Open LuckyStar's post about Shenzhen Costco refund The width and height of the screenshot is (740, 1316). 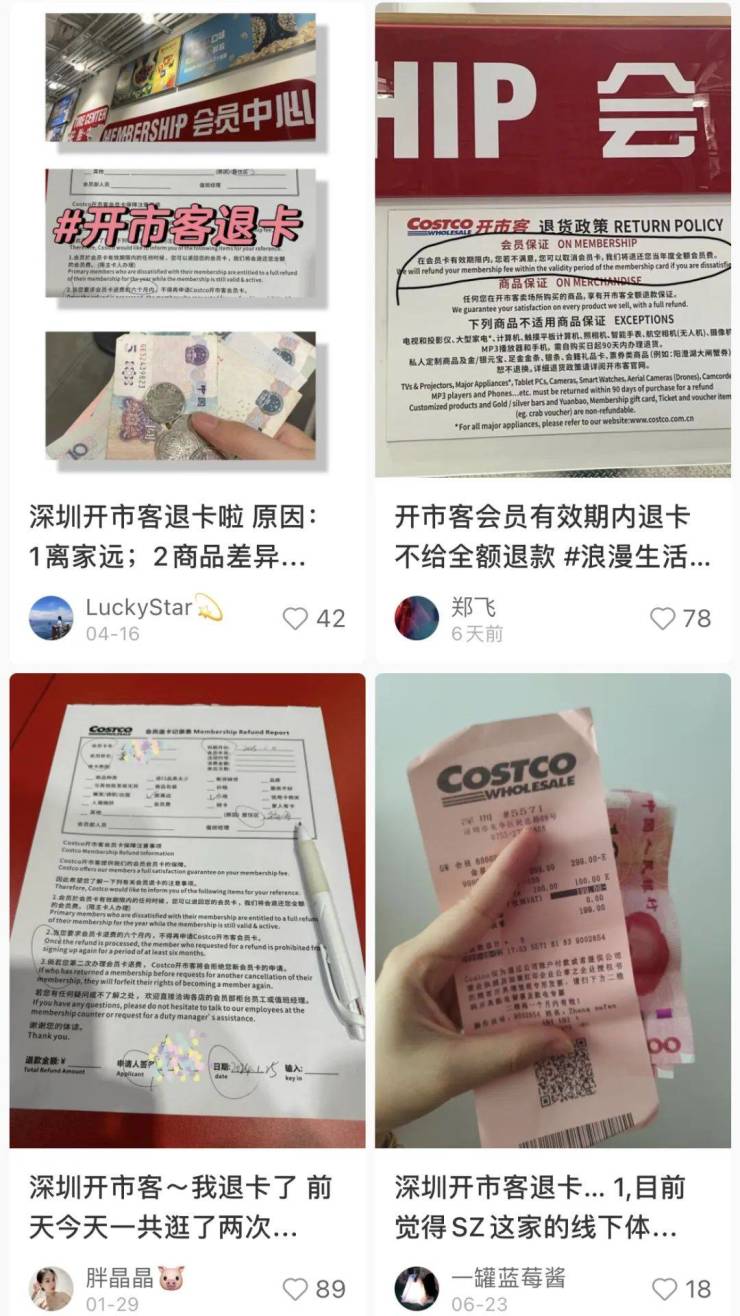click(186, 240)
